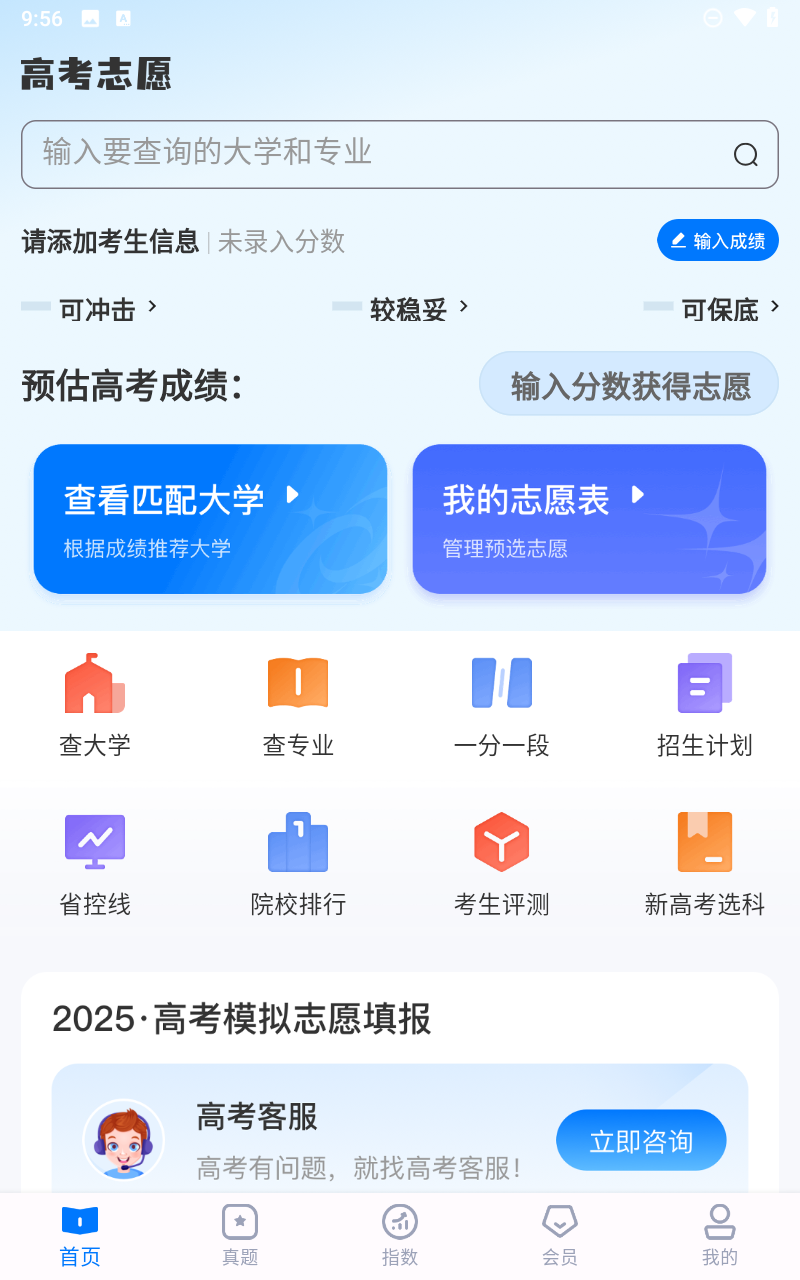The width and height of the screenshot is (800, 1280).
Task: Open 考生评测
Action: pyautogui.click(x=502, y=865)
